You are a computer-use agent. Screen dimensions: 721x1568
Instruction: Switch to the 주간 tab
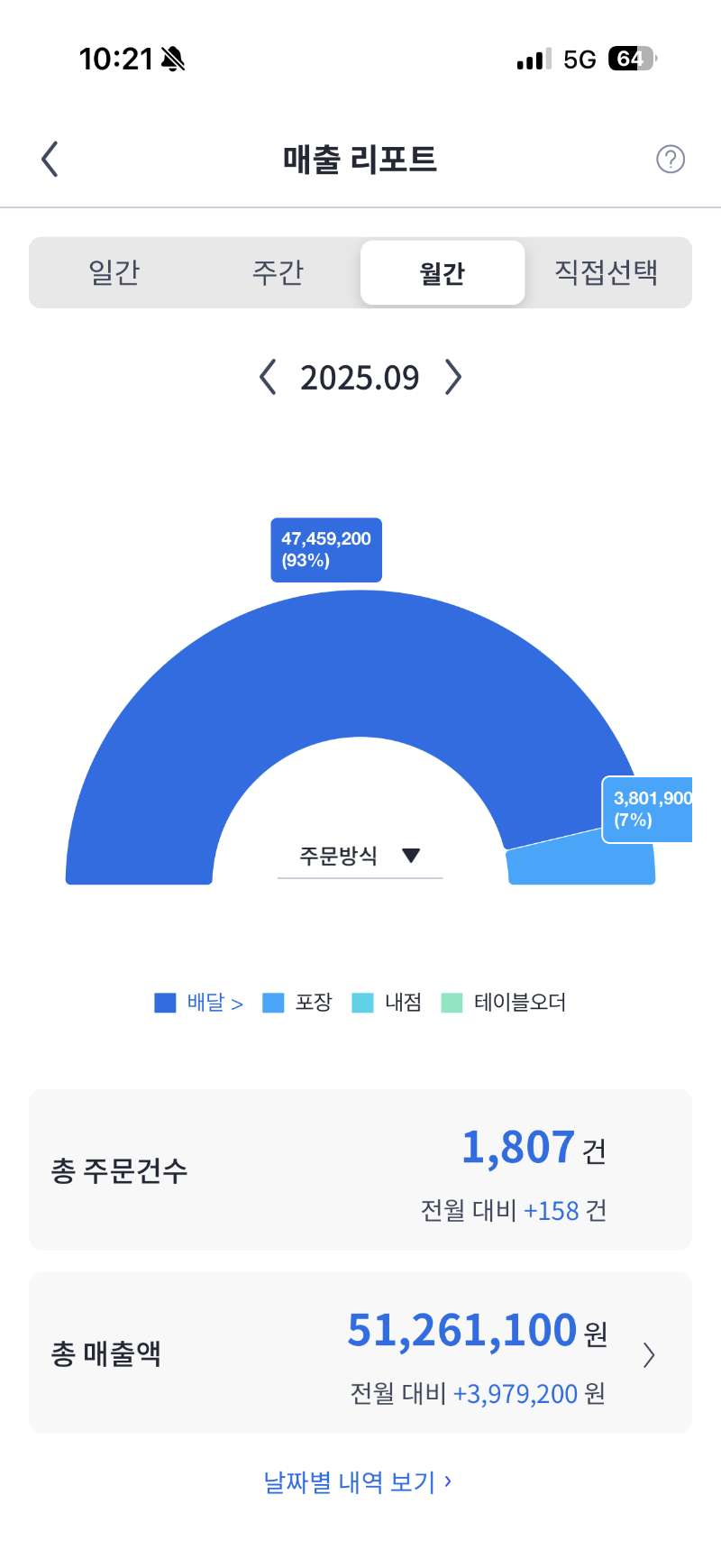pyautogui.click(x=278, y=272)
